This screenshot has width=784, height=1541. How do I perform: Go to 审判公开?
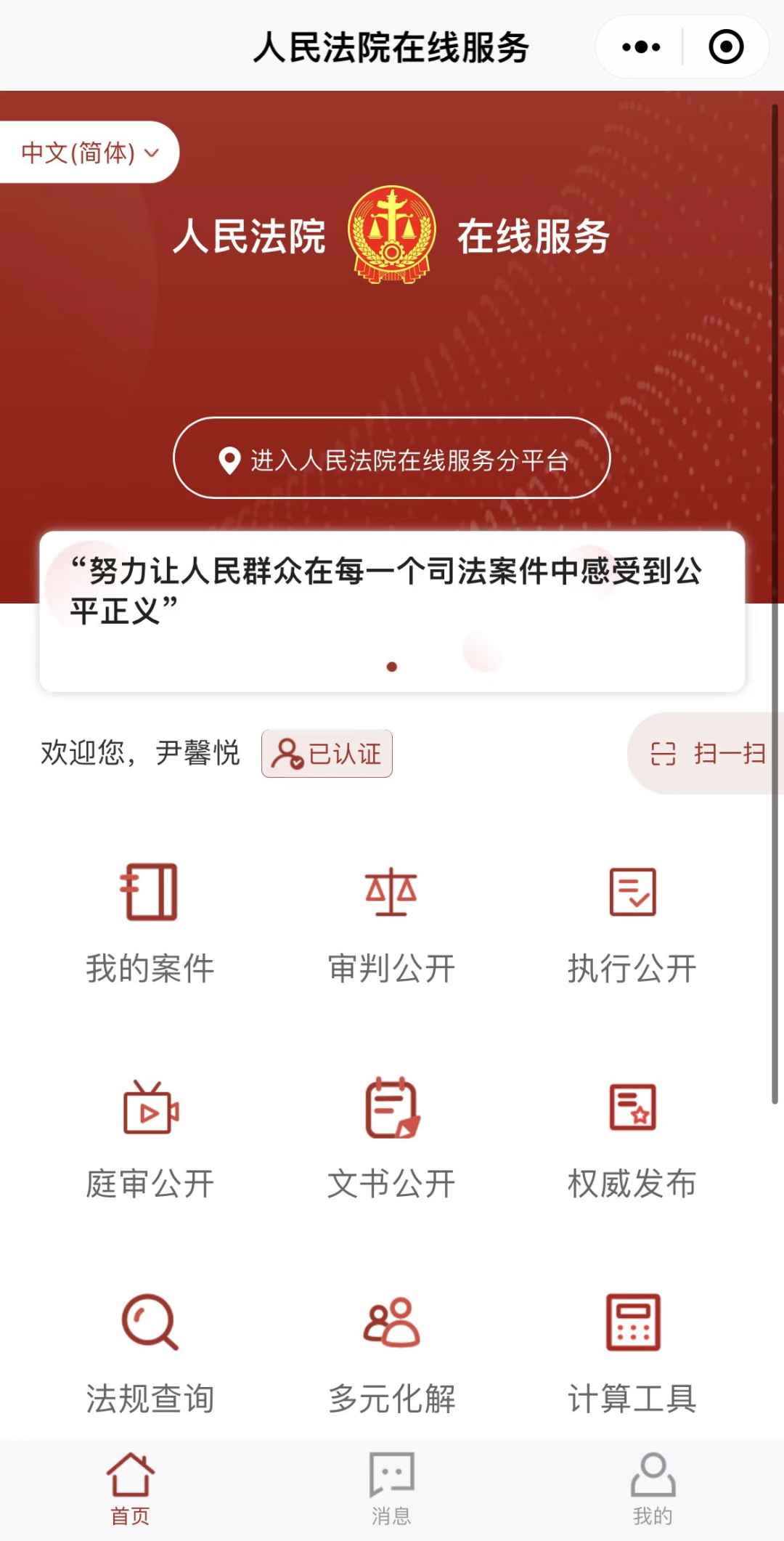click(x=391, y=922)
